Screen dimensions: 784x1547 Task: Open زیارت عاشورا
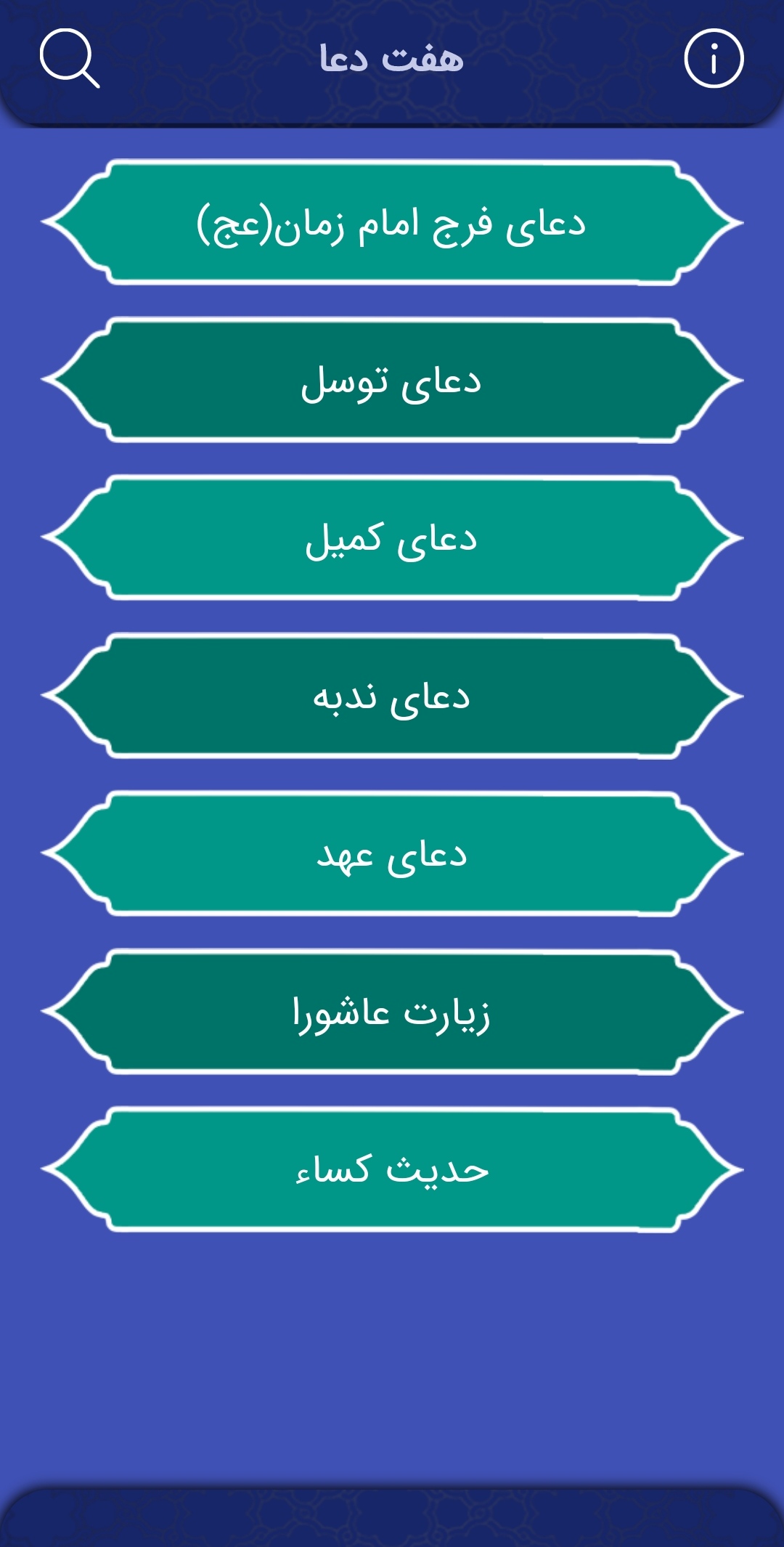pos(392,1012)
